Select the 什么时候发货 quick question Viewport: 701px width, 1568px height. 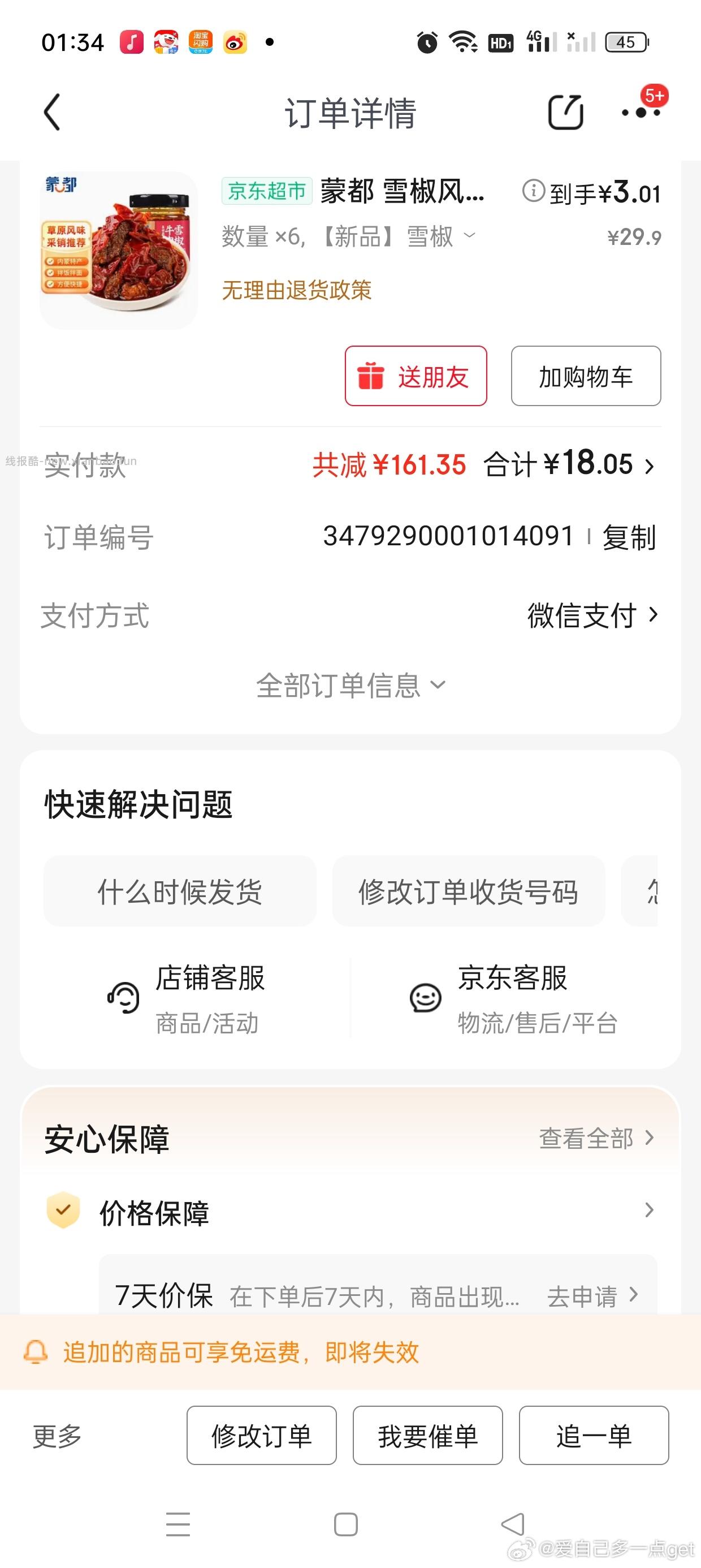coord(180,891)
